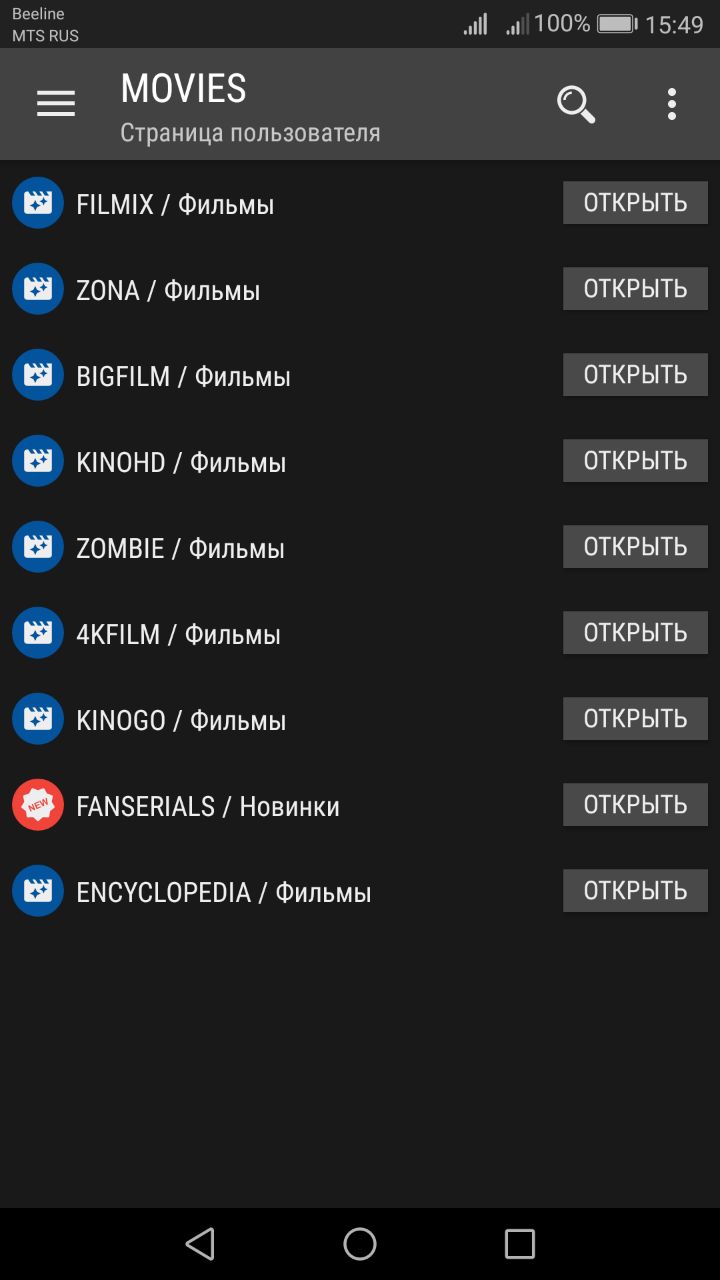Tap ОТКРЫТЬ for KINOHD / Фильмы
This screenshot has height=1280, width=720.
pos(635,461)
